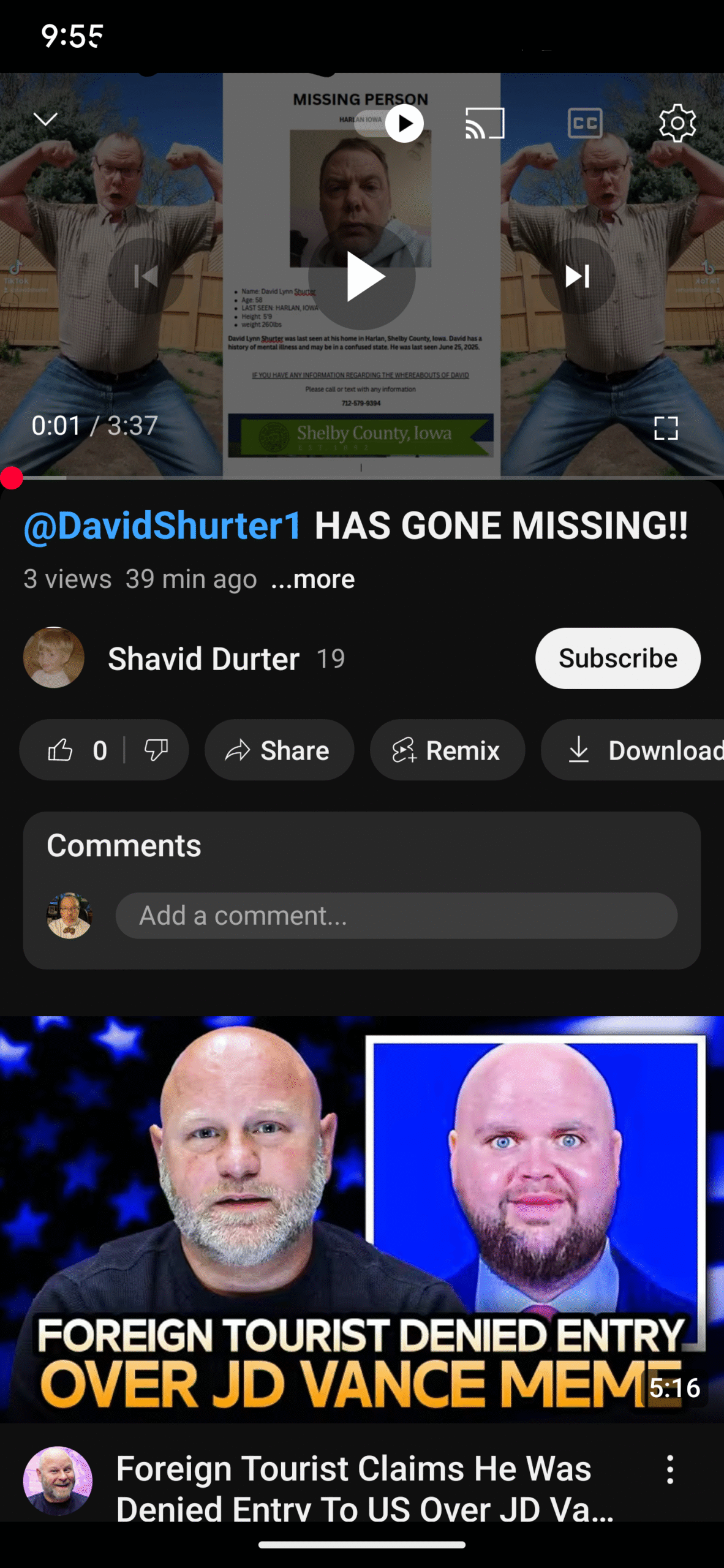Enter fullscreen mode
The height and width of the screenshot is (1568, 724).
coord(666,428)
